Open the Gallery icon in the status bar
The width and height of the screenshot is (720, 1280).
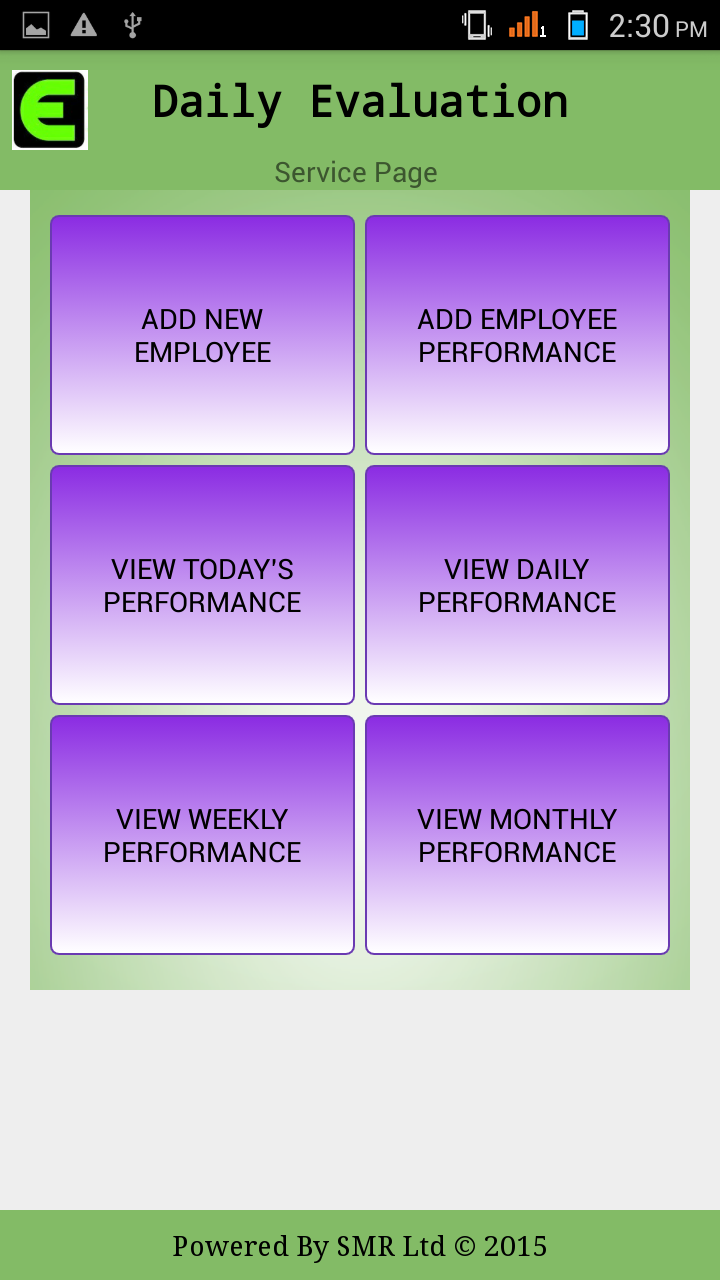click(37, 25)
